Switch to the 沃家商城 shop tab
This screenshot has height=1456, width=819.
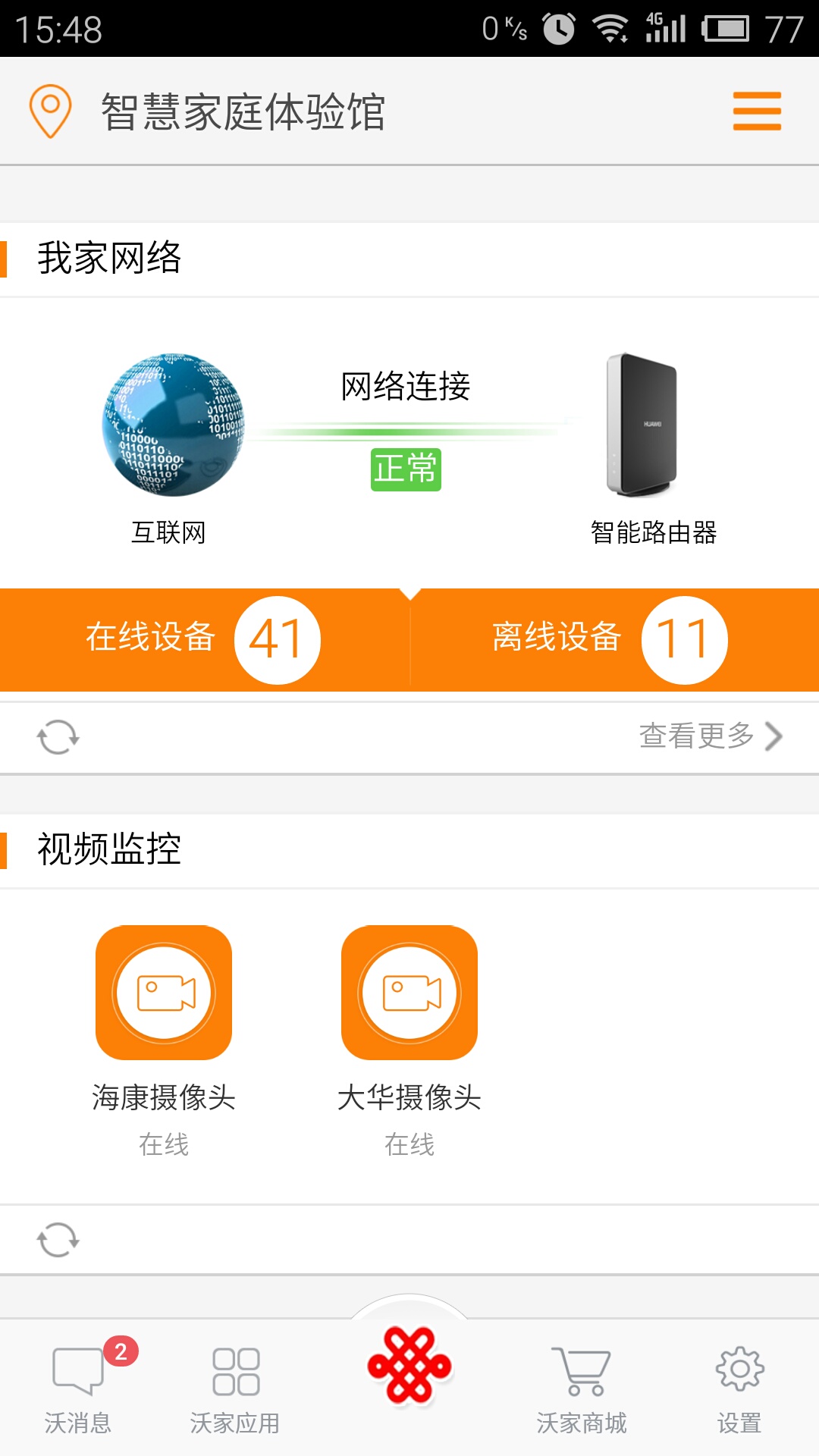[x=582, y=1388]
